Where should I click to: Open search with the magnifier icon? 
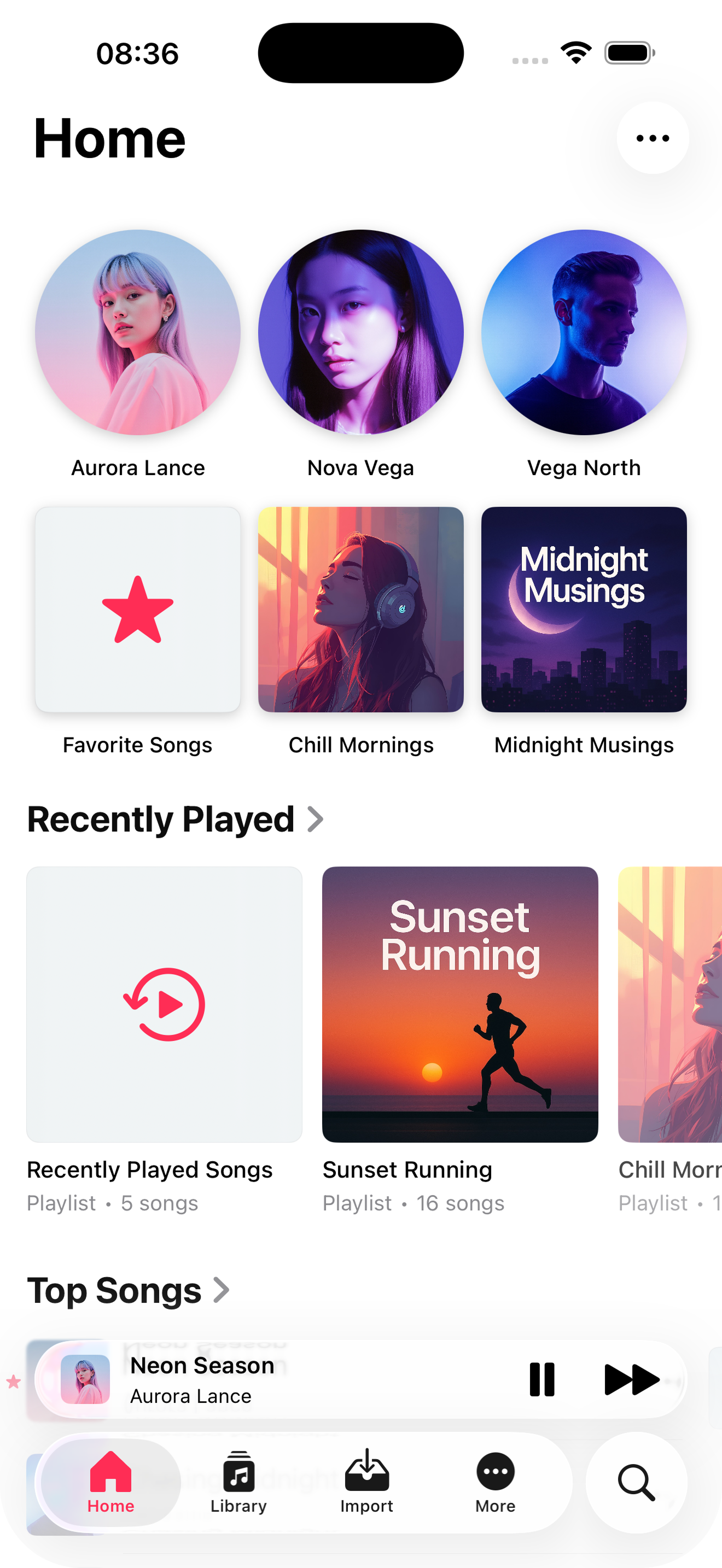tap(636, 1482)
